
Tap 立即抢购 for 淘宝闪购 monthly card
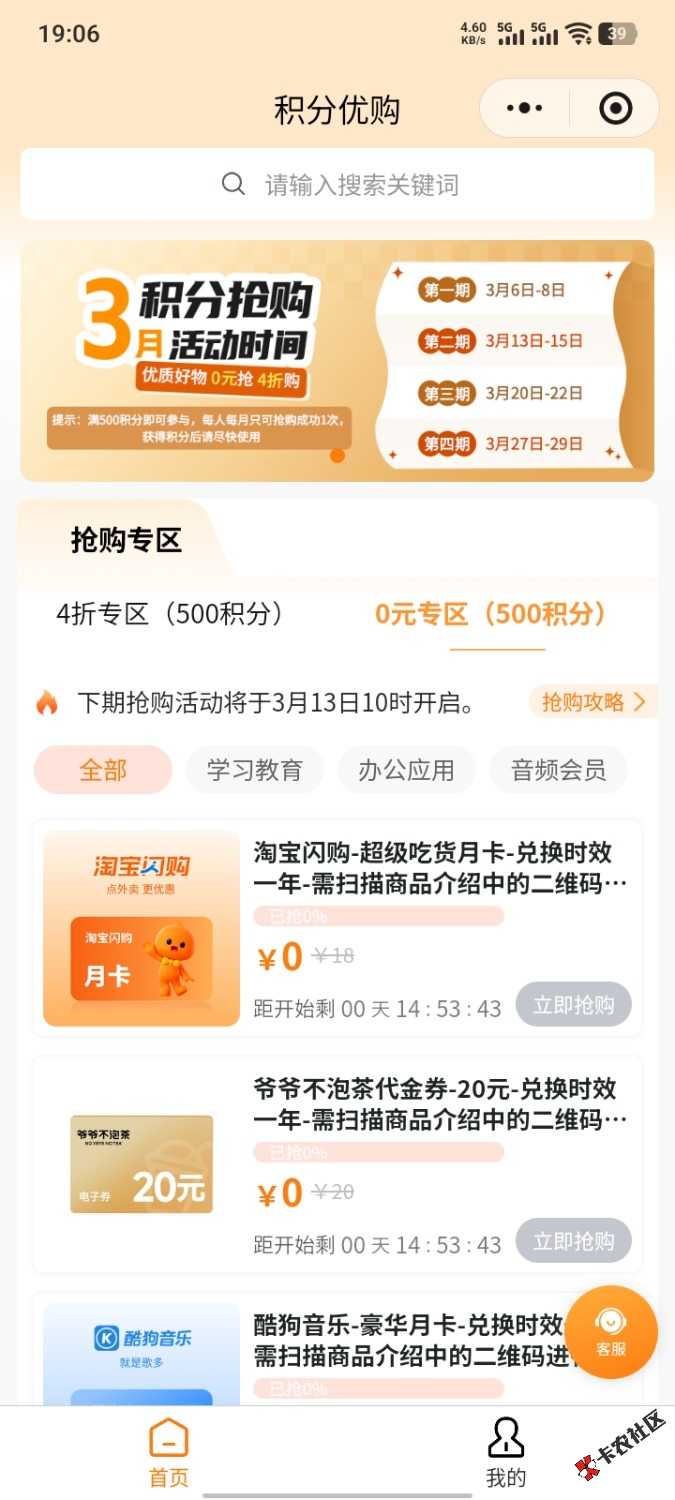pyautogui.click(x=573, y=1005)
